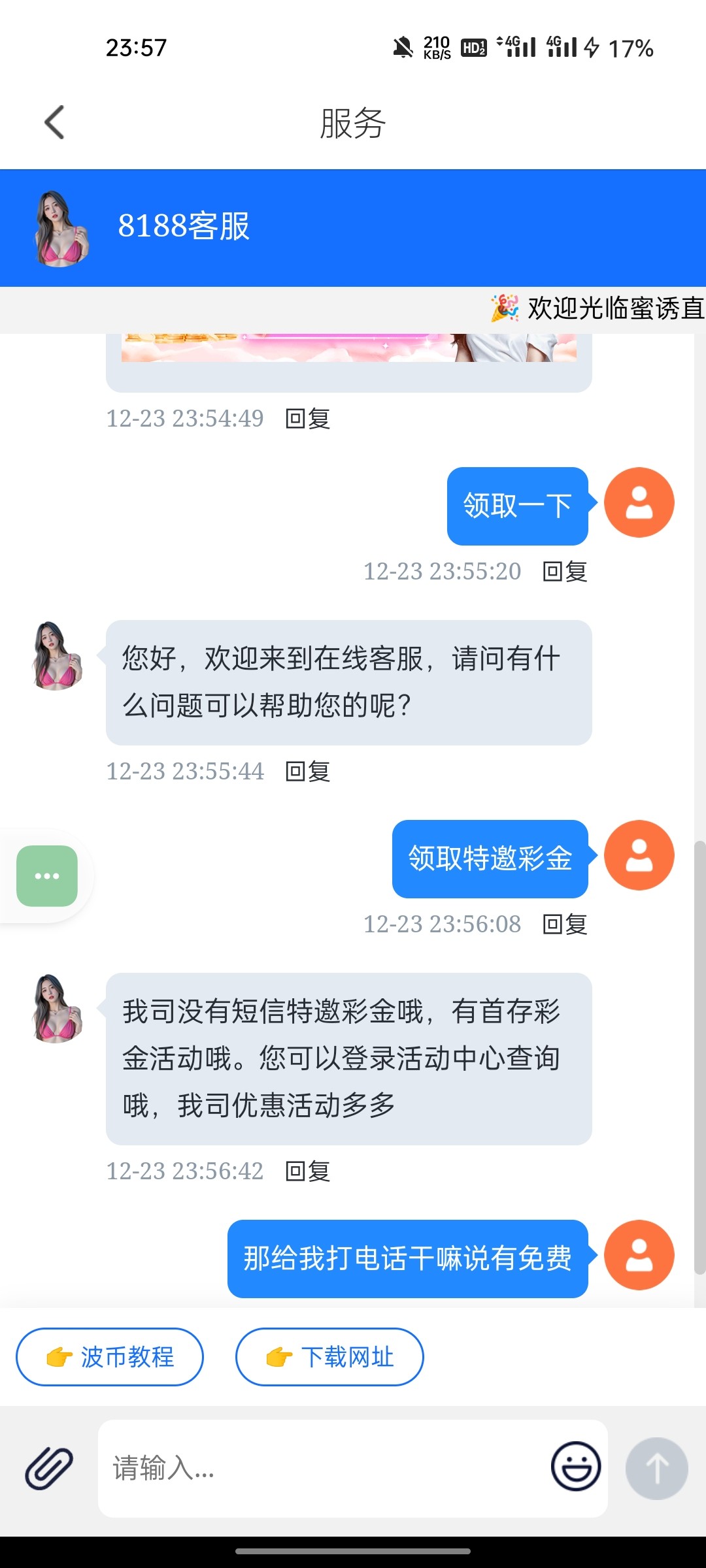Tap the 8188客服 avatar in the header
706x1568 pixels.
61,228
